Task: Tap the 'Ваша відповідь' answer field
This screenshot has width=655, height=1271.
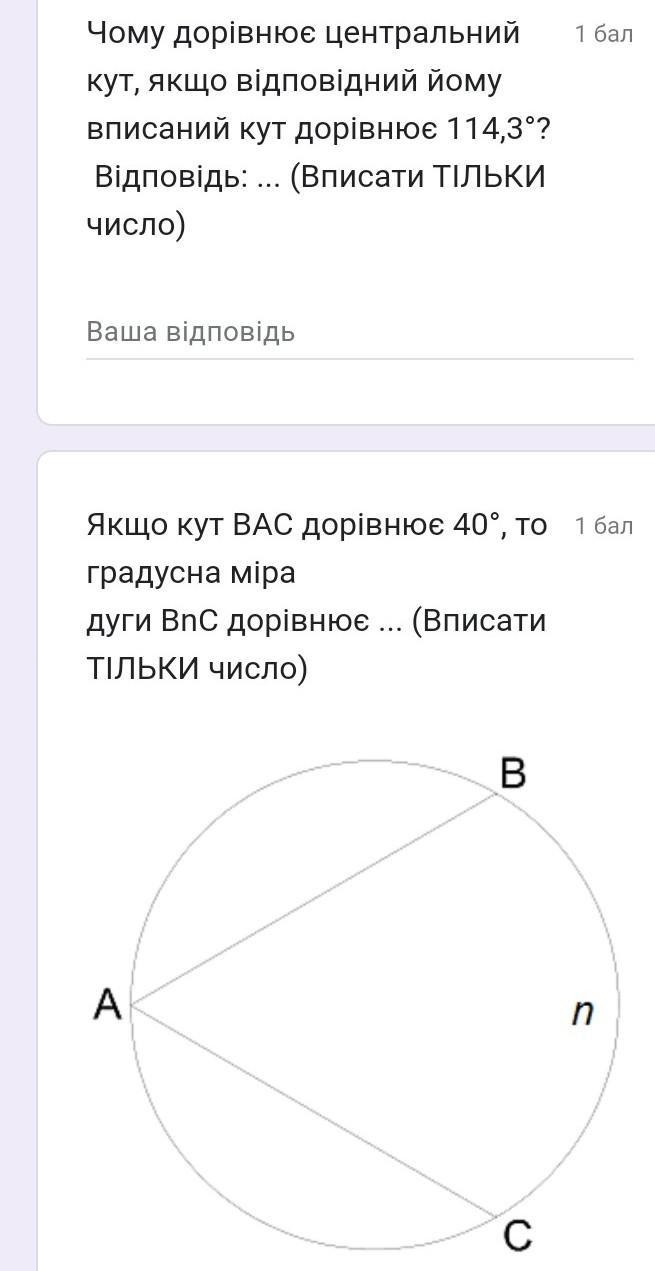Action: [360, 332]
